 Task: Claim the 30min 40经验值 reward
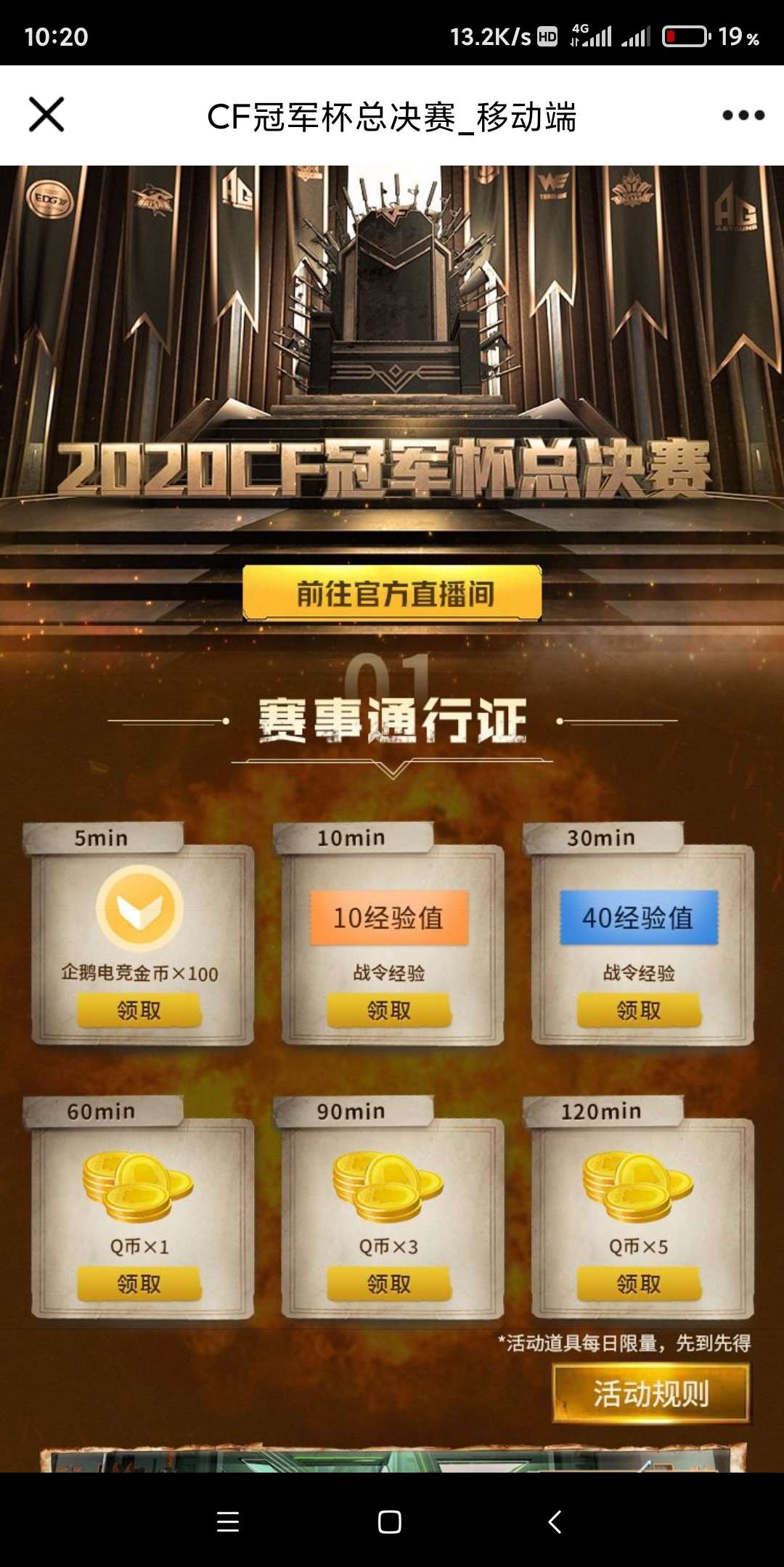[639, 1010]
